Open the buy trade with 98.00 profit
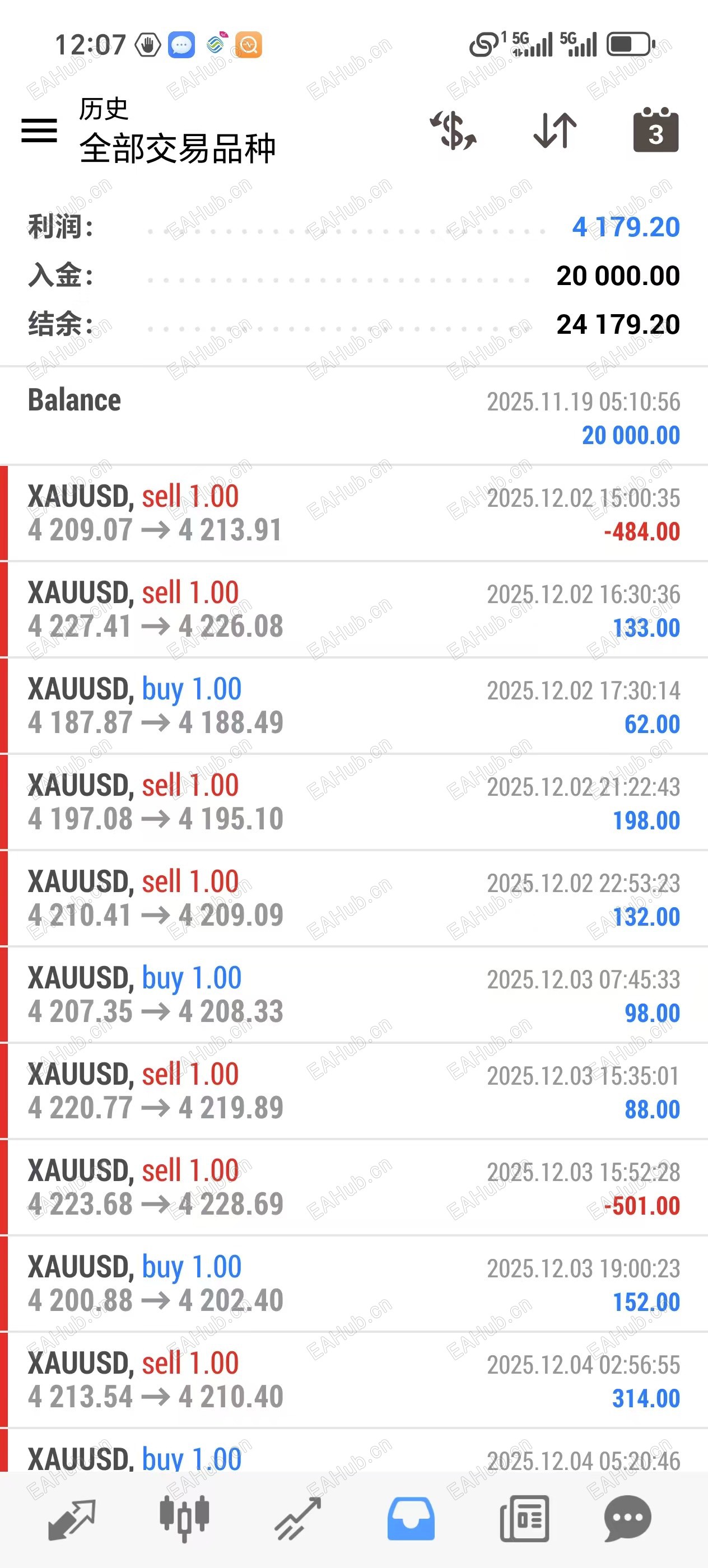 pyautogui.click(x=353, y=995)
